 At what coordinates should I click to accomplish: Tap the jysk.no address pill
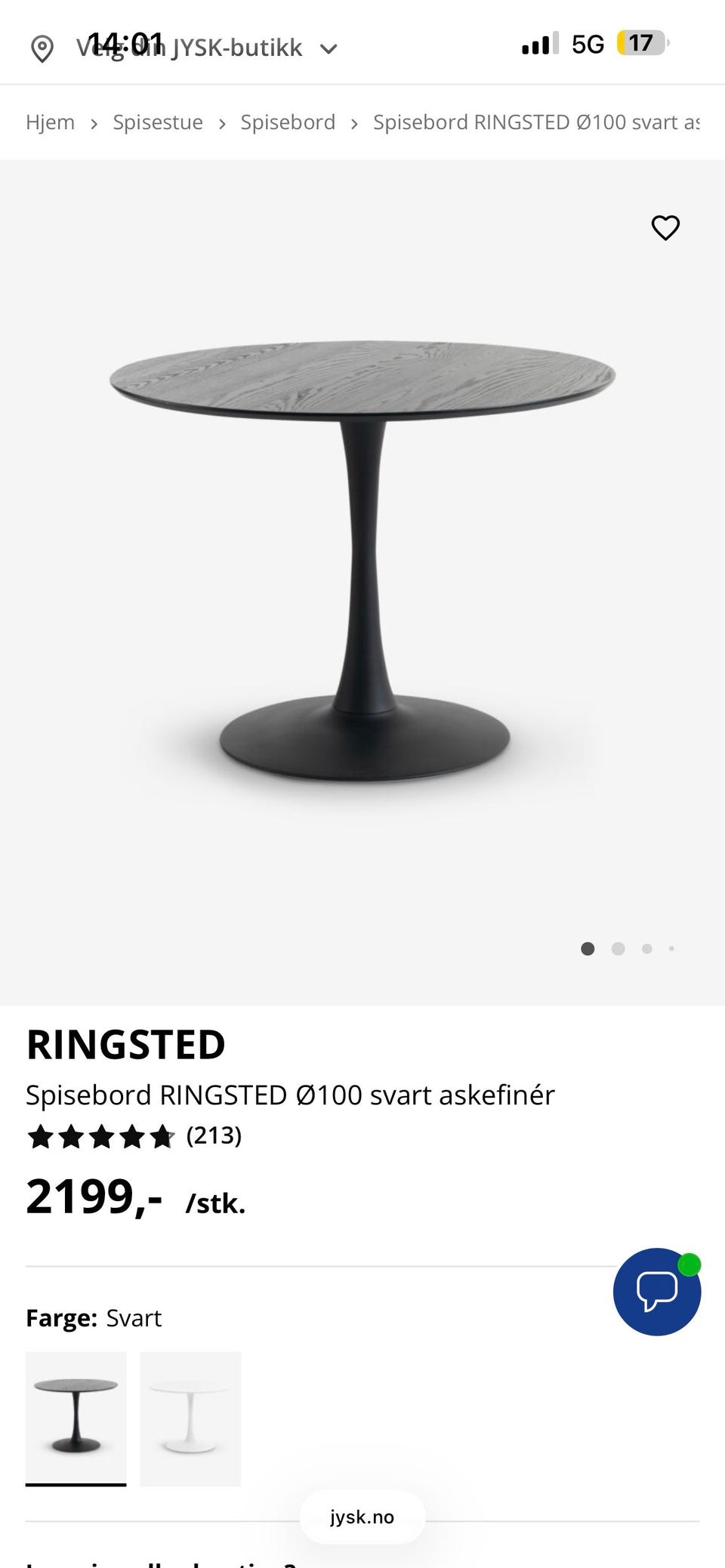coord(362,1517)
